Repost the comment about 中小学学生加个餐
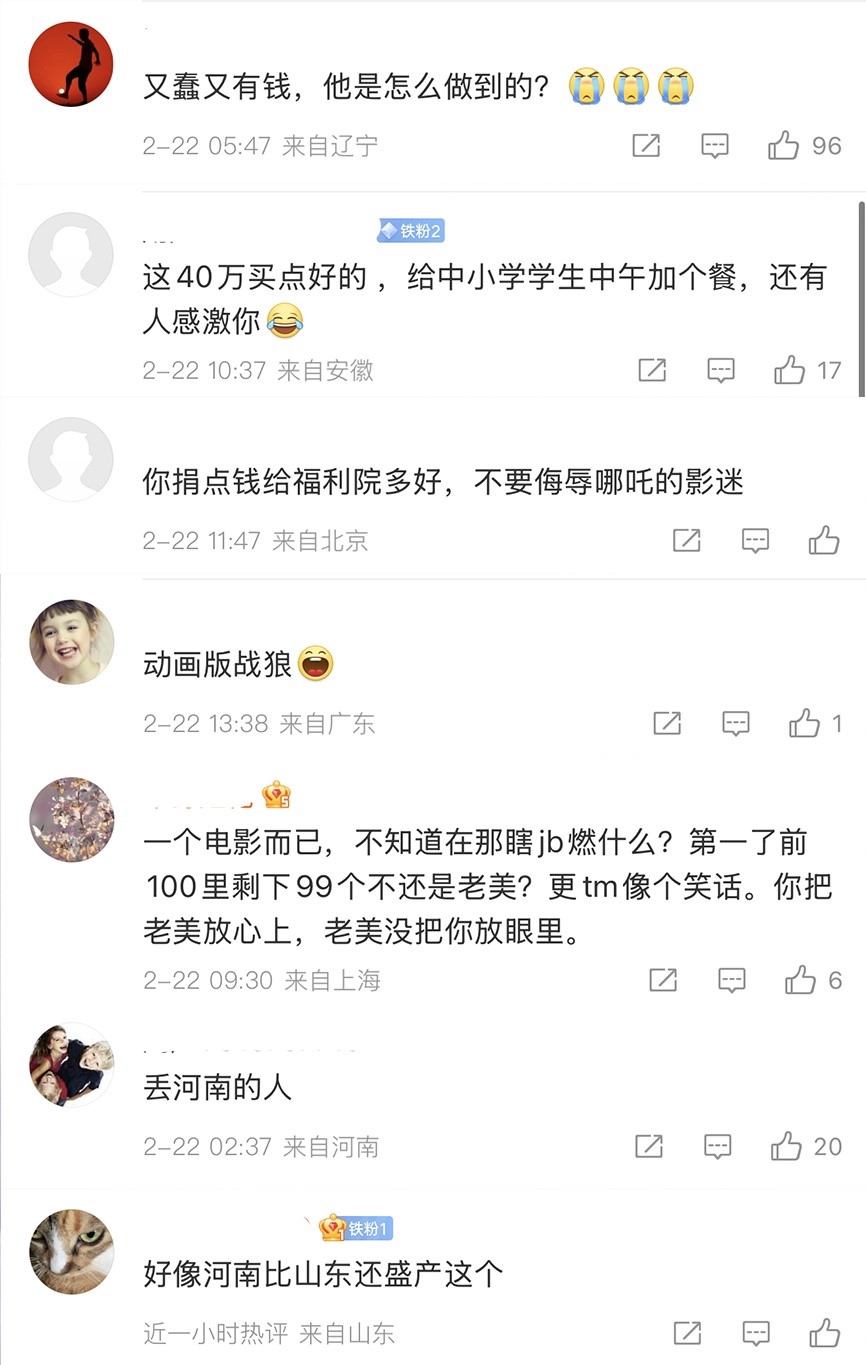This screenshot has height=1365, width=866. pos(652,371)
